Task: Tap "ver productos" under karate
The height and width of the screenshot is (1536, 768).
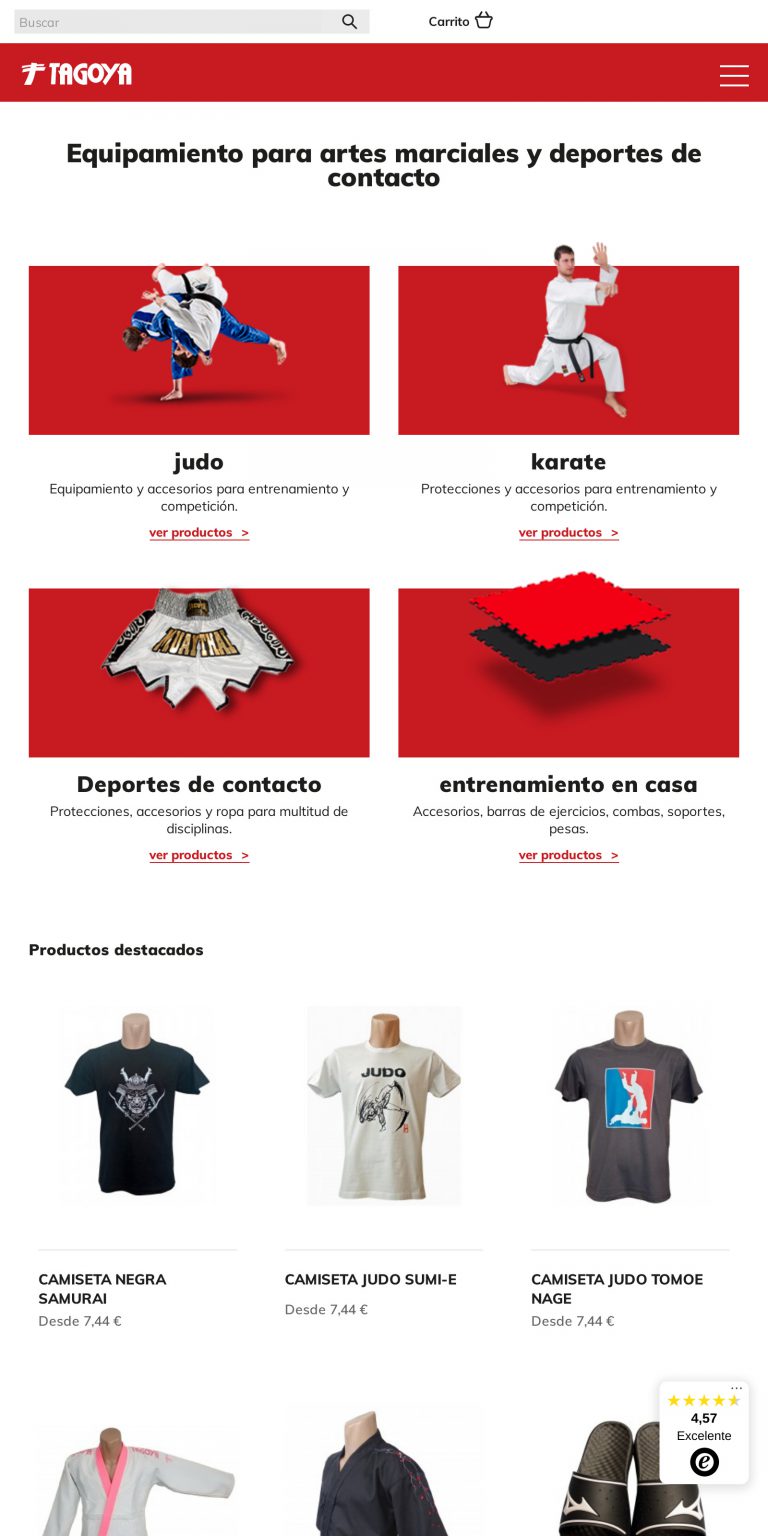Action: tap(568, 533)
